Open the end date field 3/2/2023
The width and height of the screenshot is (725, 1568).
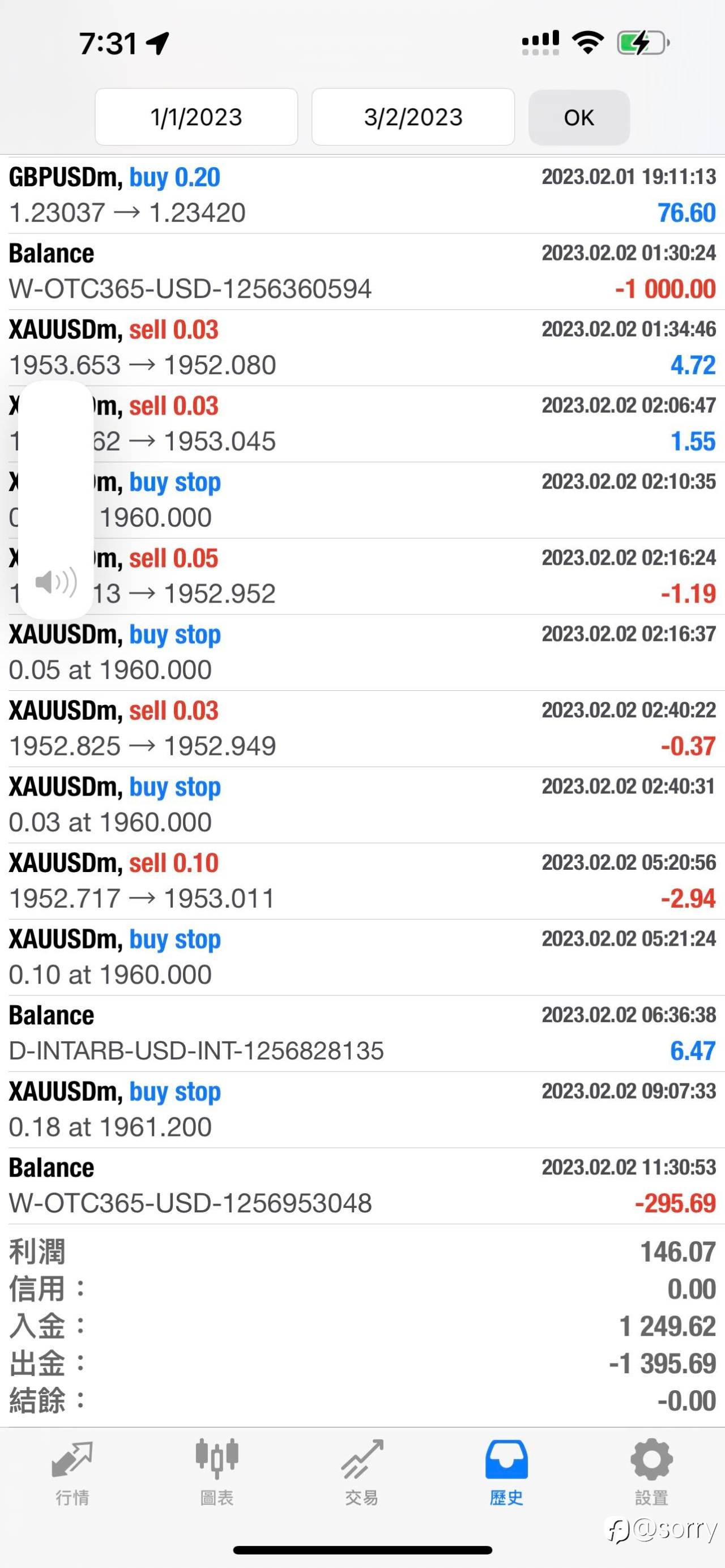point(413,117)
